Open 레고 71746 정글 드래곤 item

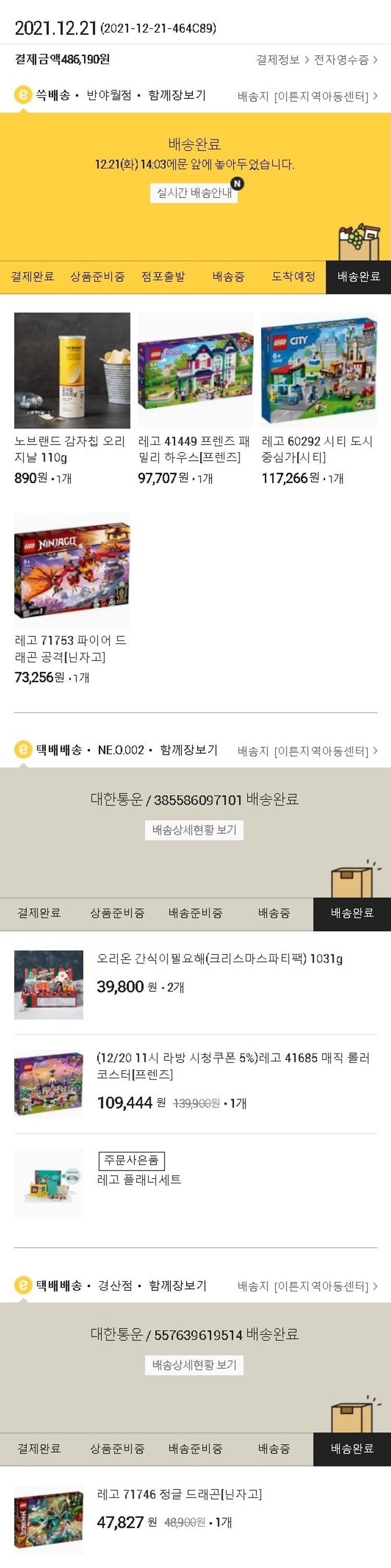(x=179, y=1494)
